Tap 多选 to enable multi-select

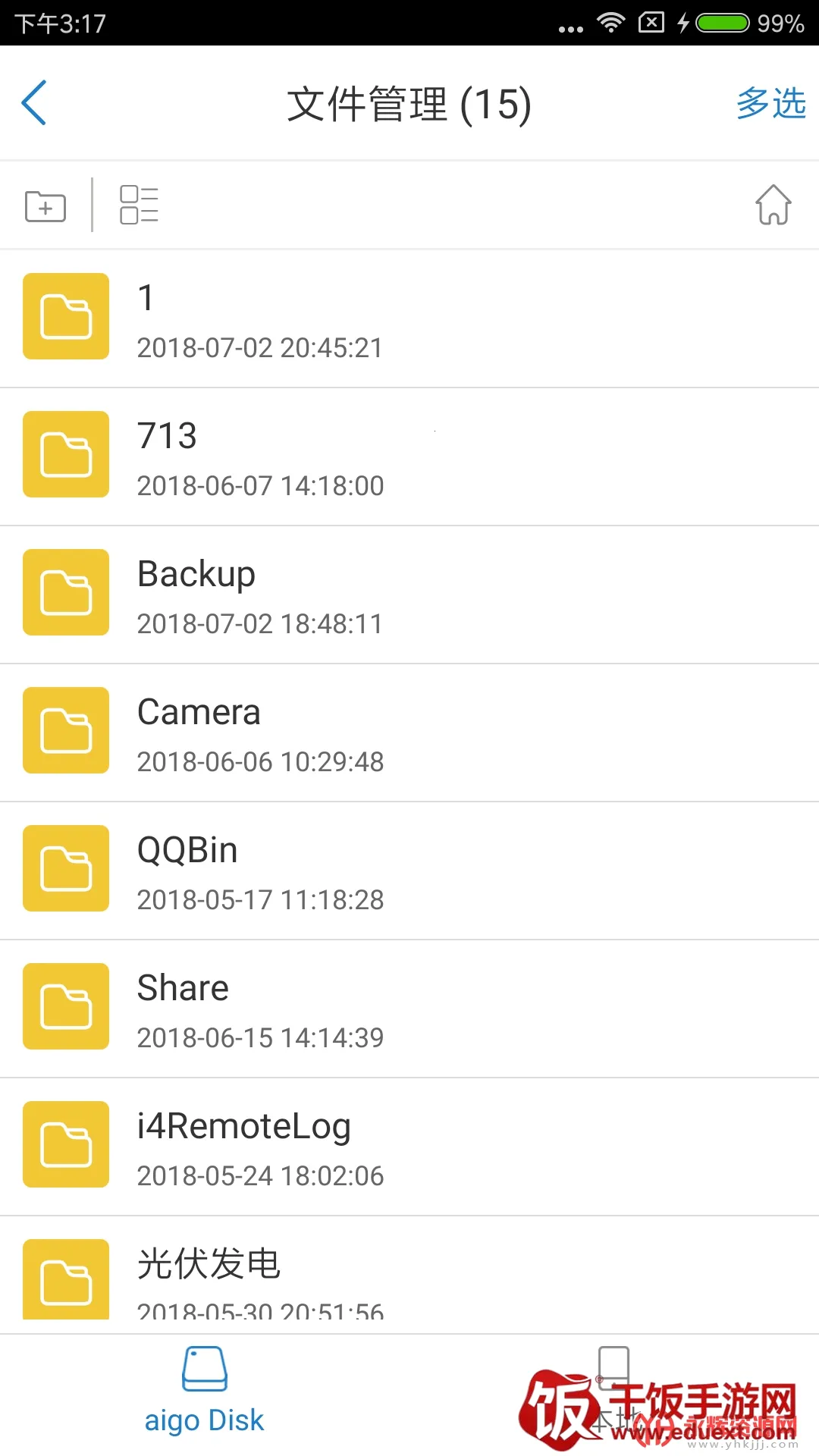(770, 102)
